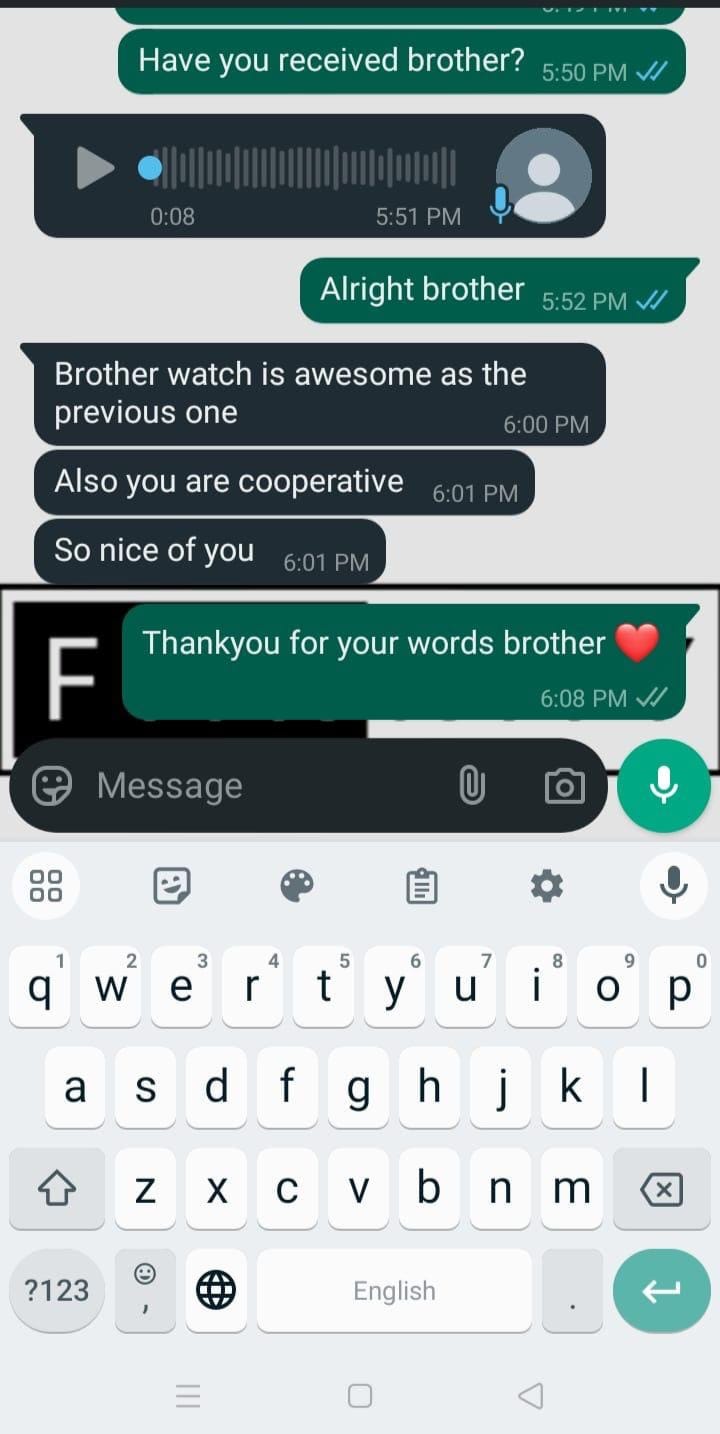Tap the globe language key

pyautogui.click(x=216, y=1290)
